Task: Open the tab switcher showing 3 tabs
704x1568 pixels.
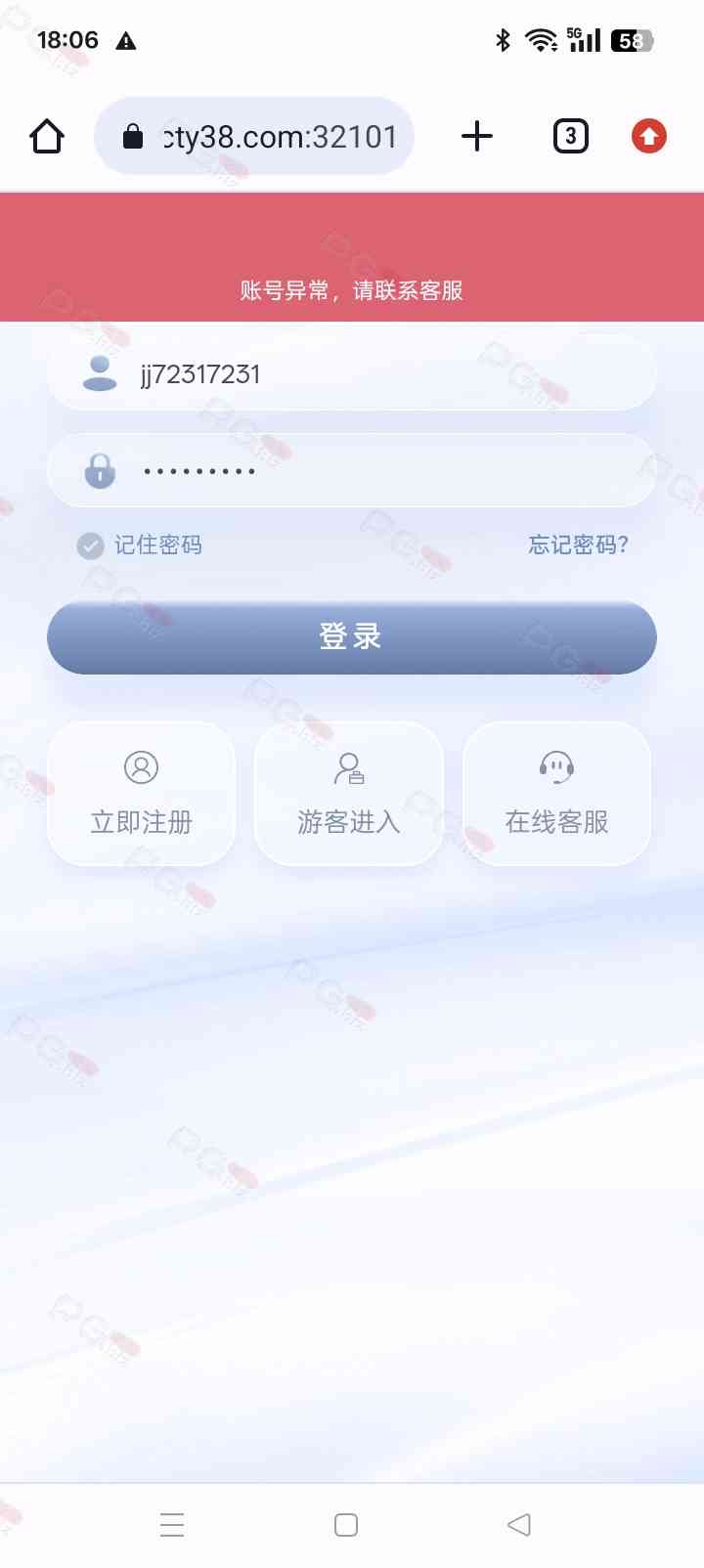Action: pyautogui.click(x=570, y=137)
